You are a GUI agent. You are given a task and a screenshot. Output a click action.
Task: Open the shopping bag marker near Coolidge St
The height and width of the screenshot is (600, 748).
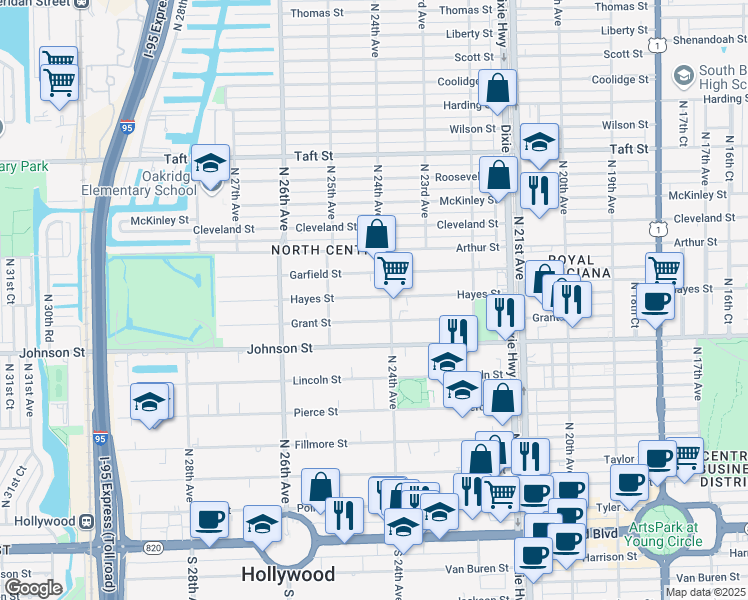tap(497, 90)
